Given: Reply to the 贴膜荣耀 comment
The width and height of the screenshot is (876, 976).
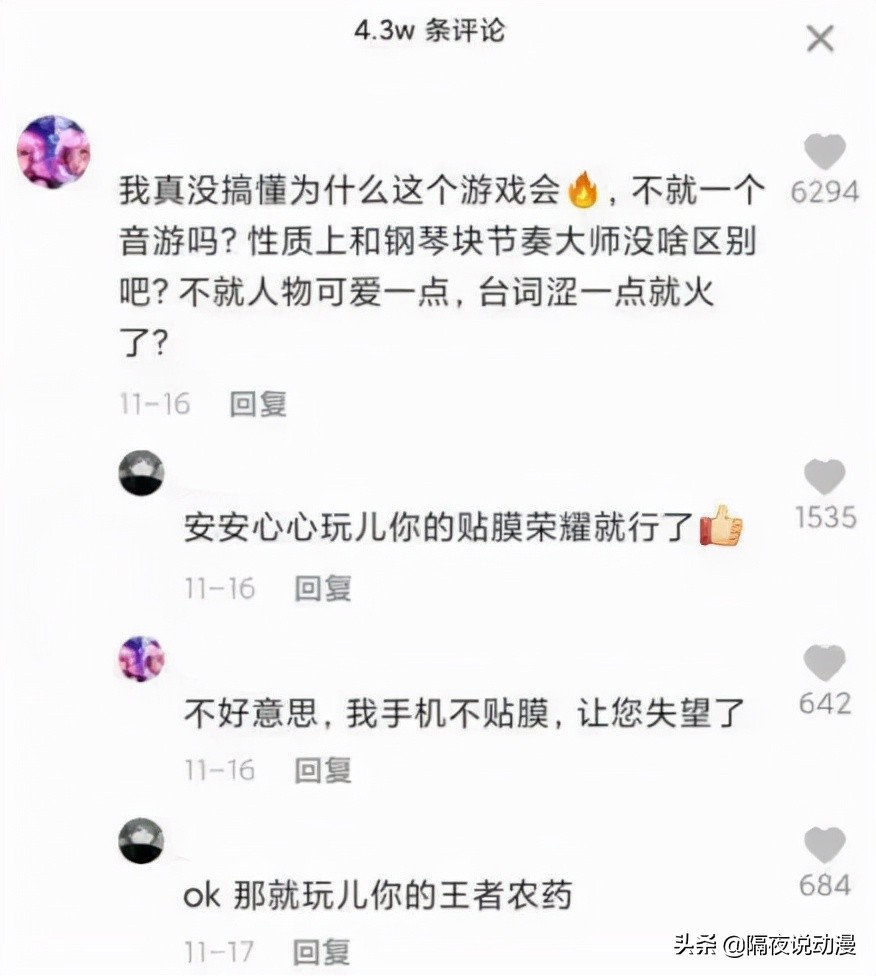Looking at the screenshot, I should (x=320, y=589).
